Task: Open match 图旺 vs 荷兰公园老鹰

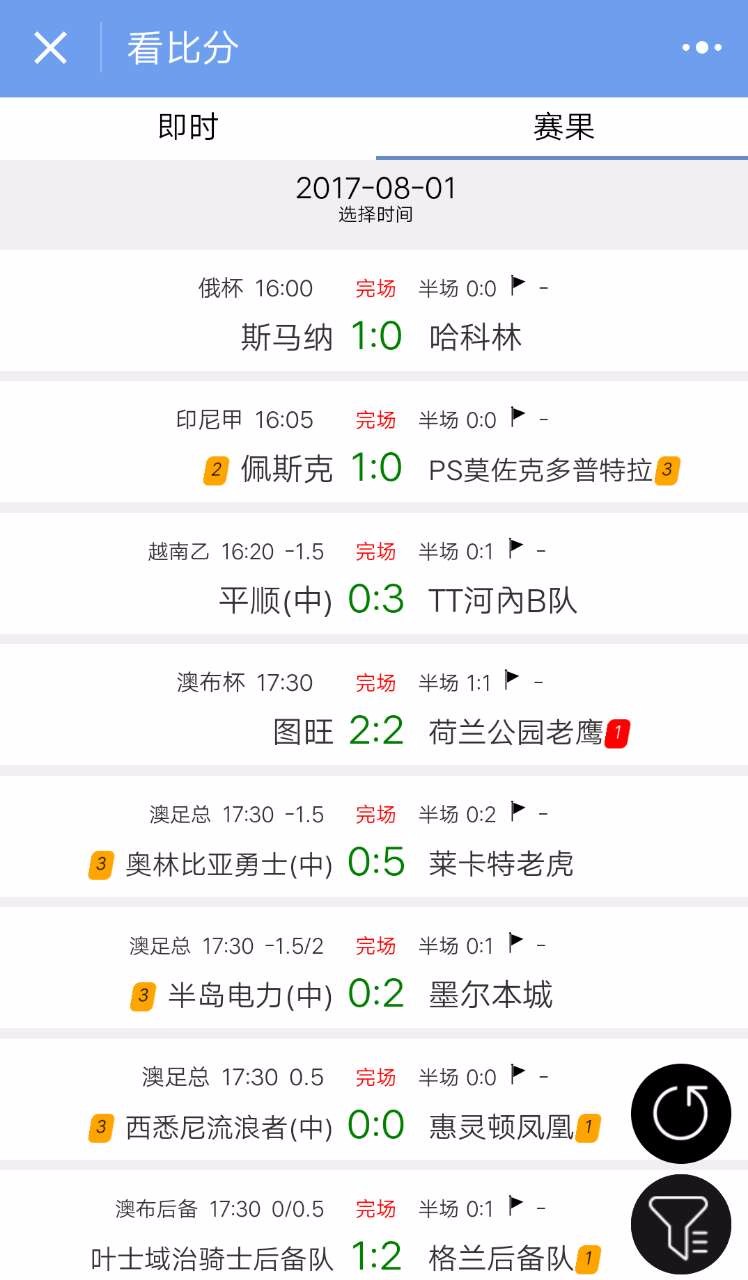Action: (374, 705)
